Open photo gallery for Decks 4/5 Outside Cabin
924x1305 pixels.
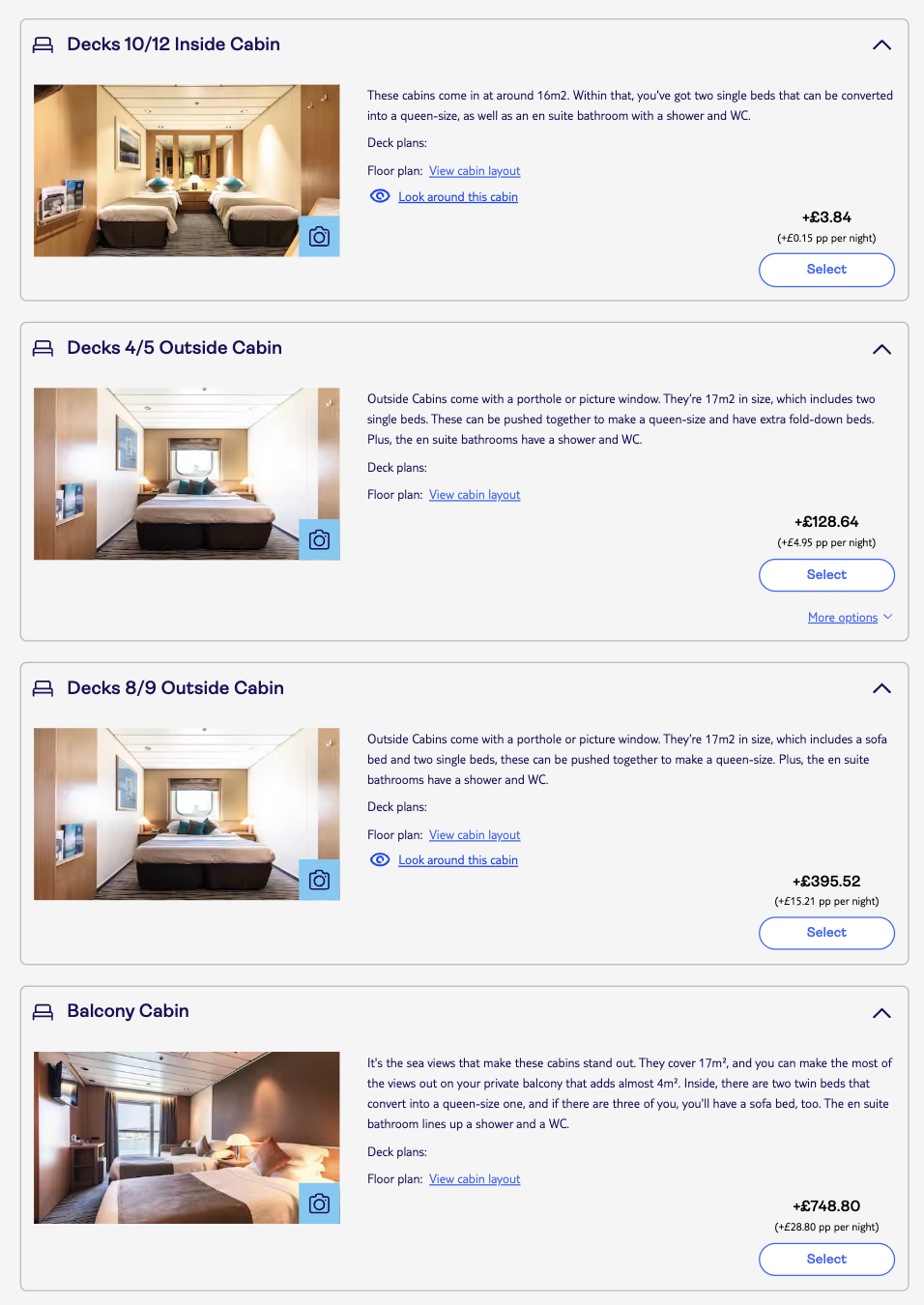319,540
